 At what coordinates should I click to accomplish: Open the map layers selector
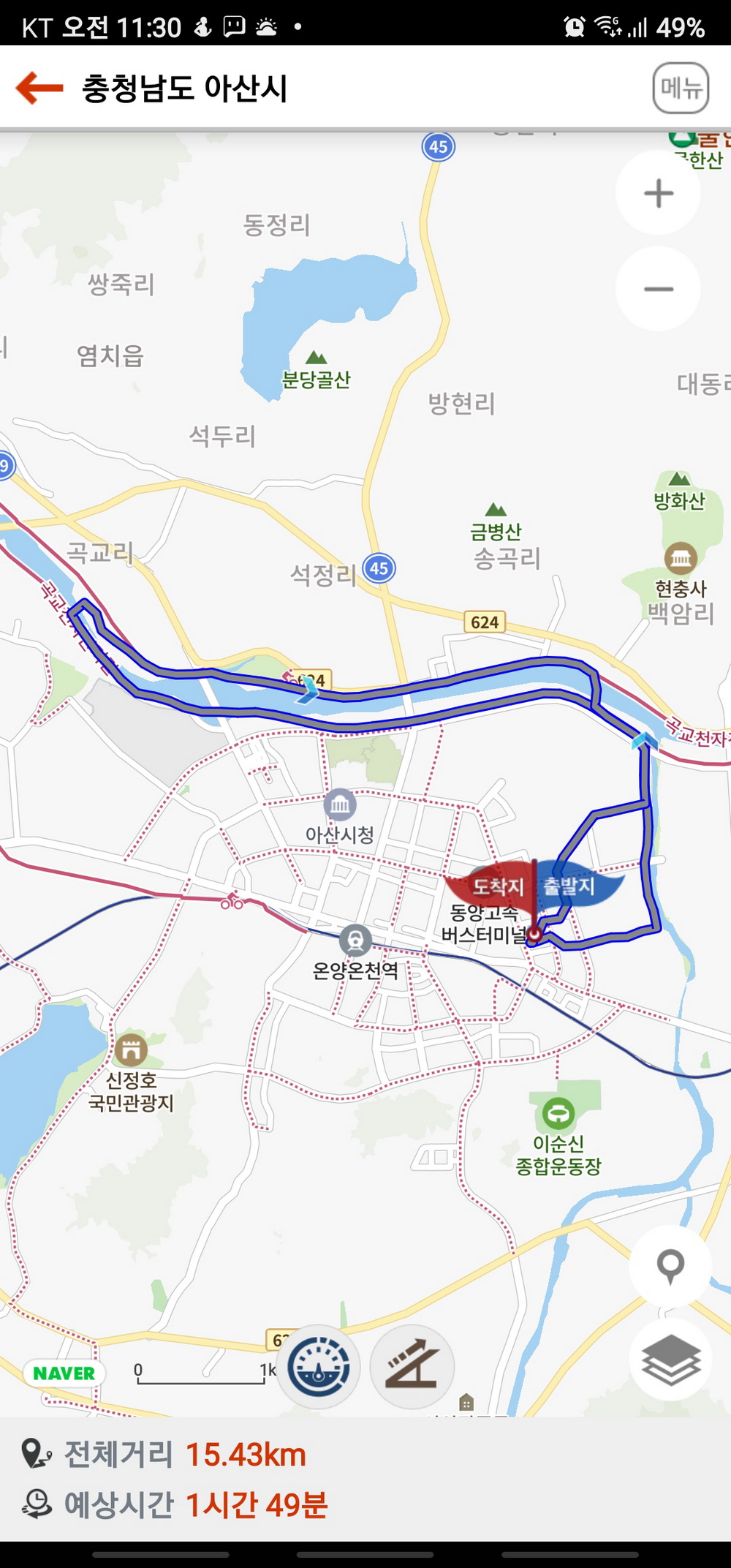670,1360
